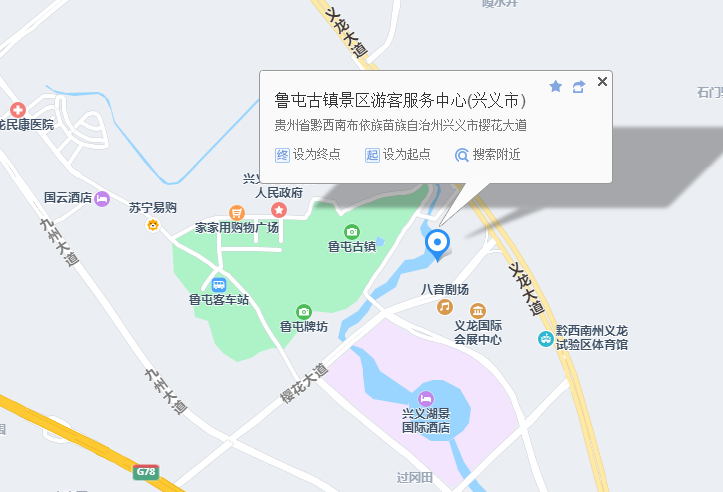The width and height of the screenshot is (723, 492).
Task: Open the 国云酒店 hotel marker
Action: (102, 198)
